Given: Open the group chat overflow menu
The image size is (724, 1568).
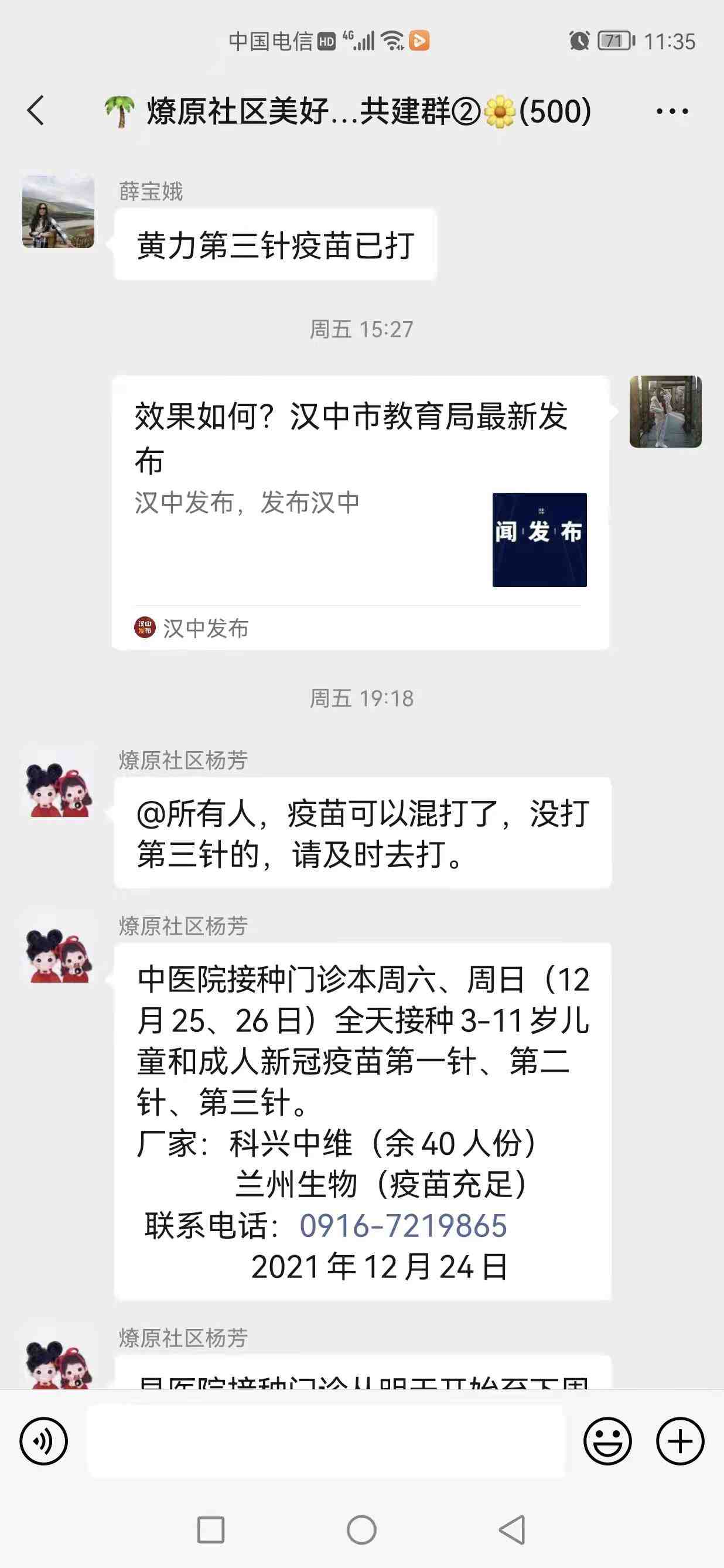Looking at the screenshot, I should point(672,111).
